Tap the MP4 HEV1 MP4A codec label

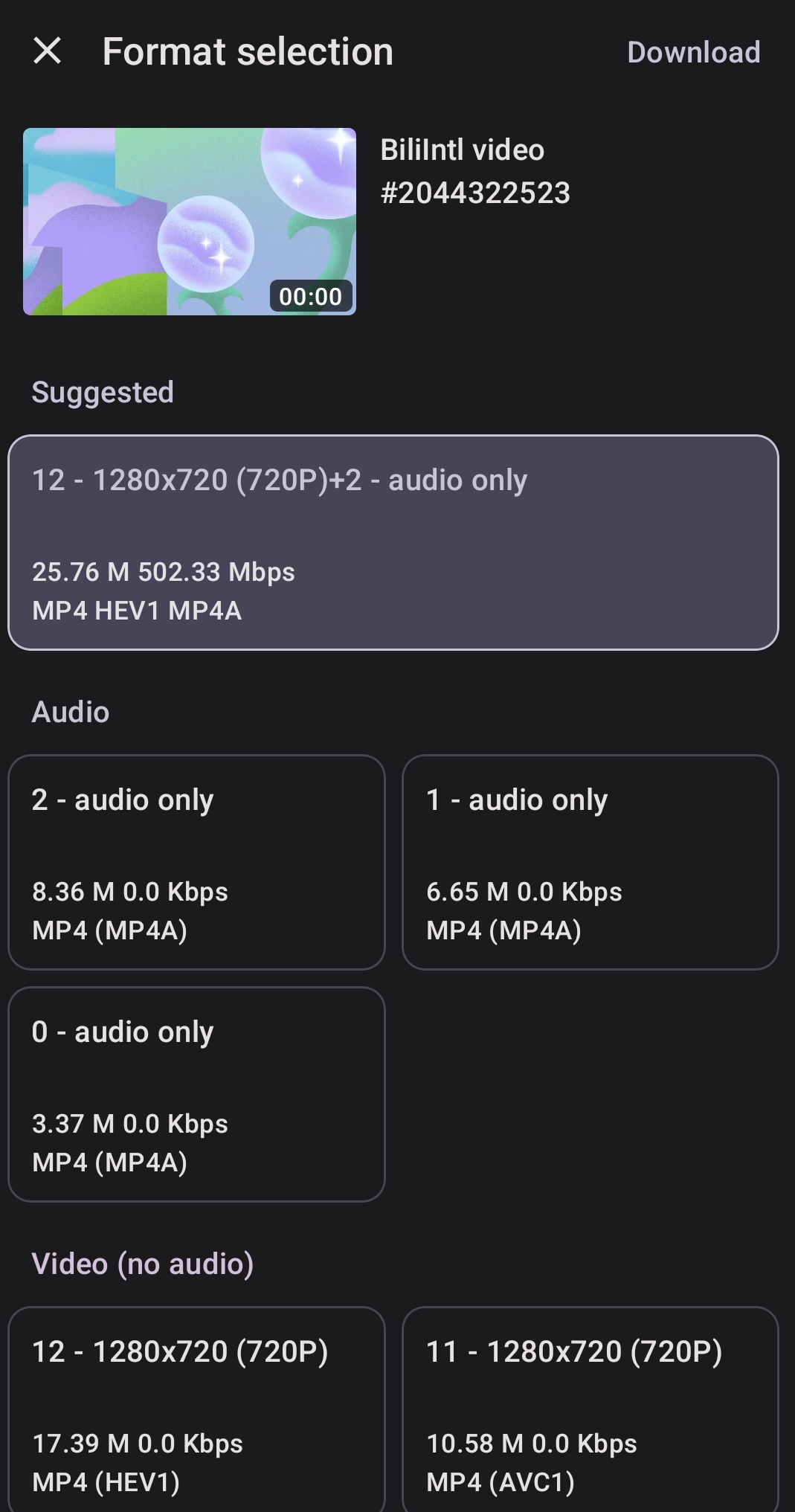pos(135,614)
